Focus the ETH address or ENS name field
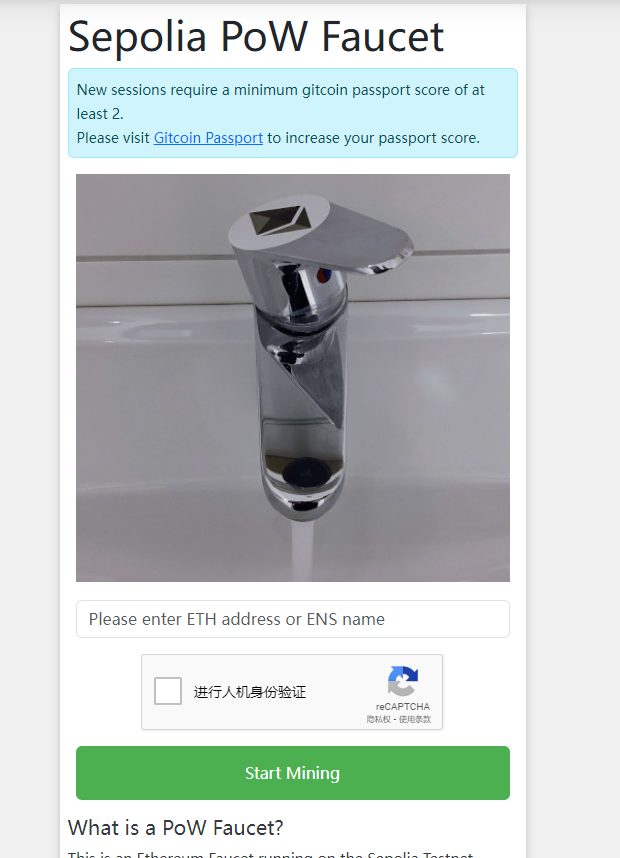This screenshot has height=858, width=620. point(292,619)
